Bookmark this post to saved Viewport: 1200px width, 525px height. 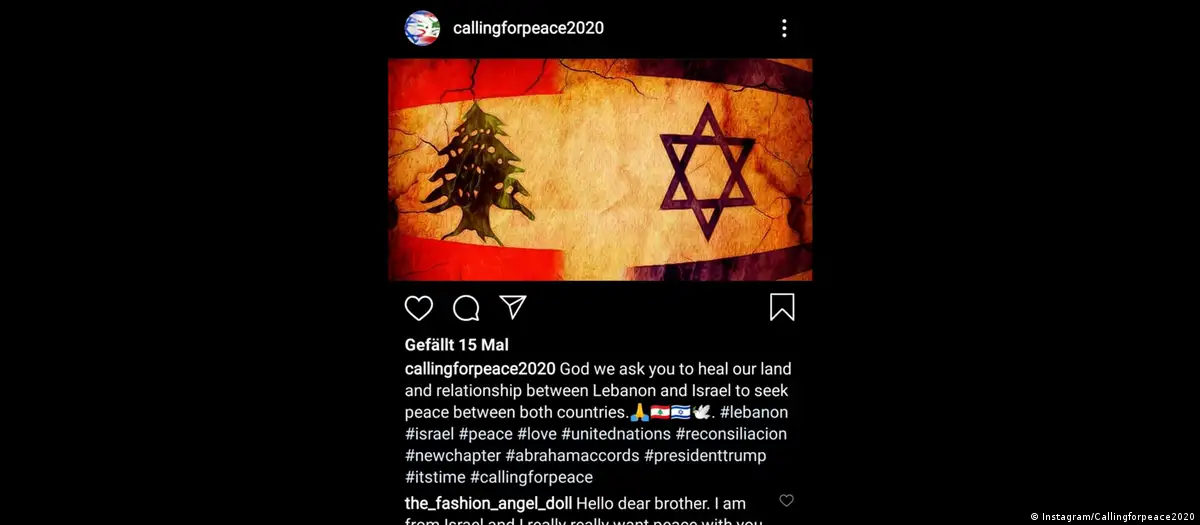(782, 307)
